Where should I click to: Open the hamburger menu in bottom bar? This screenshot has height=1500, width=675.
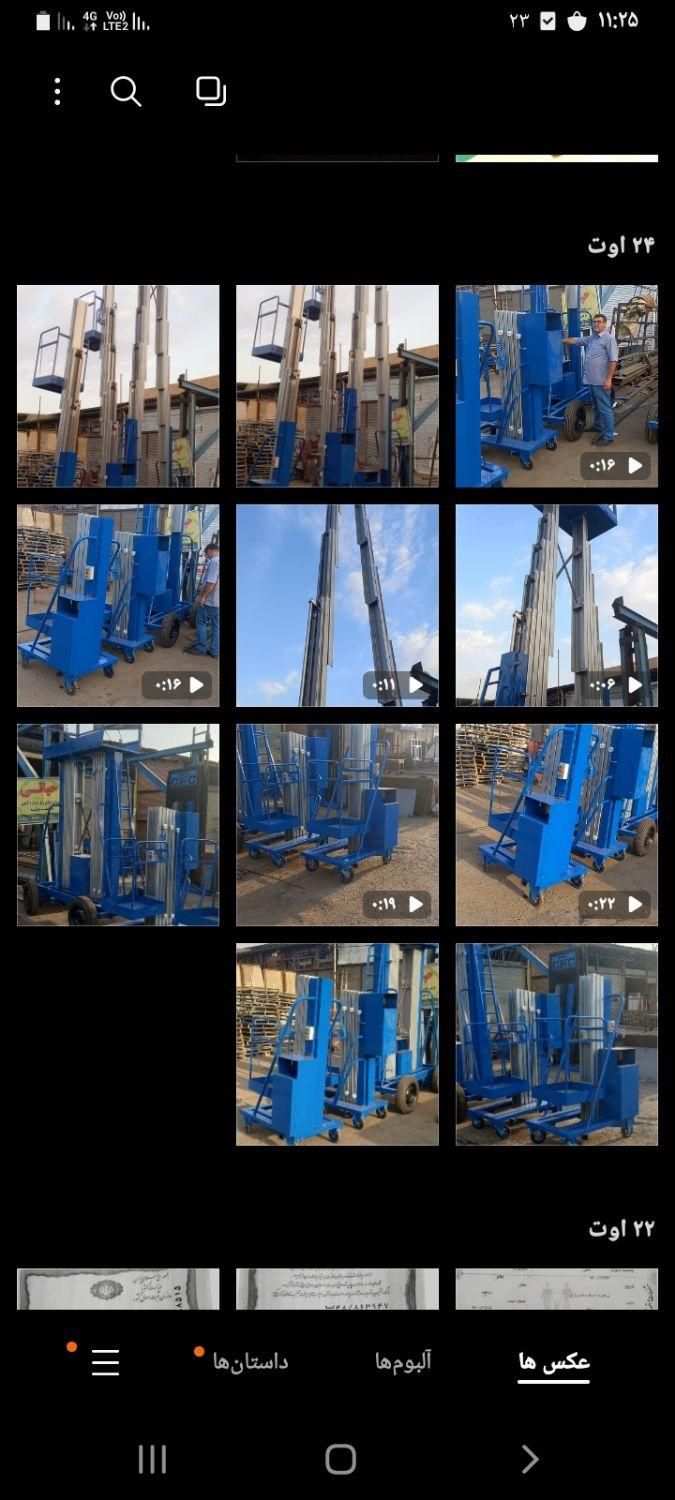pyautogui.click(x=106, y=1362)
